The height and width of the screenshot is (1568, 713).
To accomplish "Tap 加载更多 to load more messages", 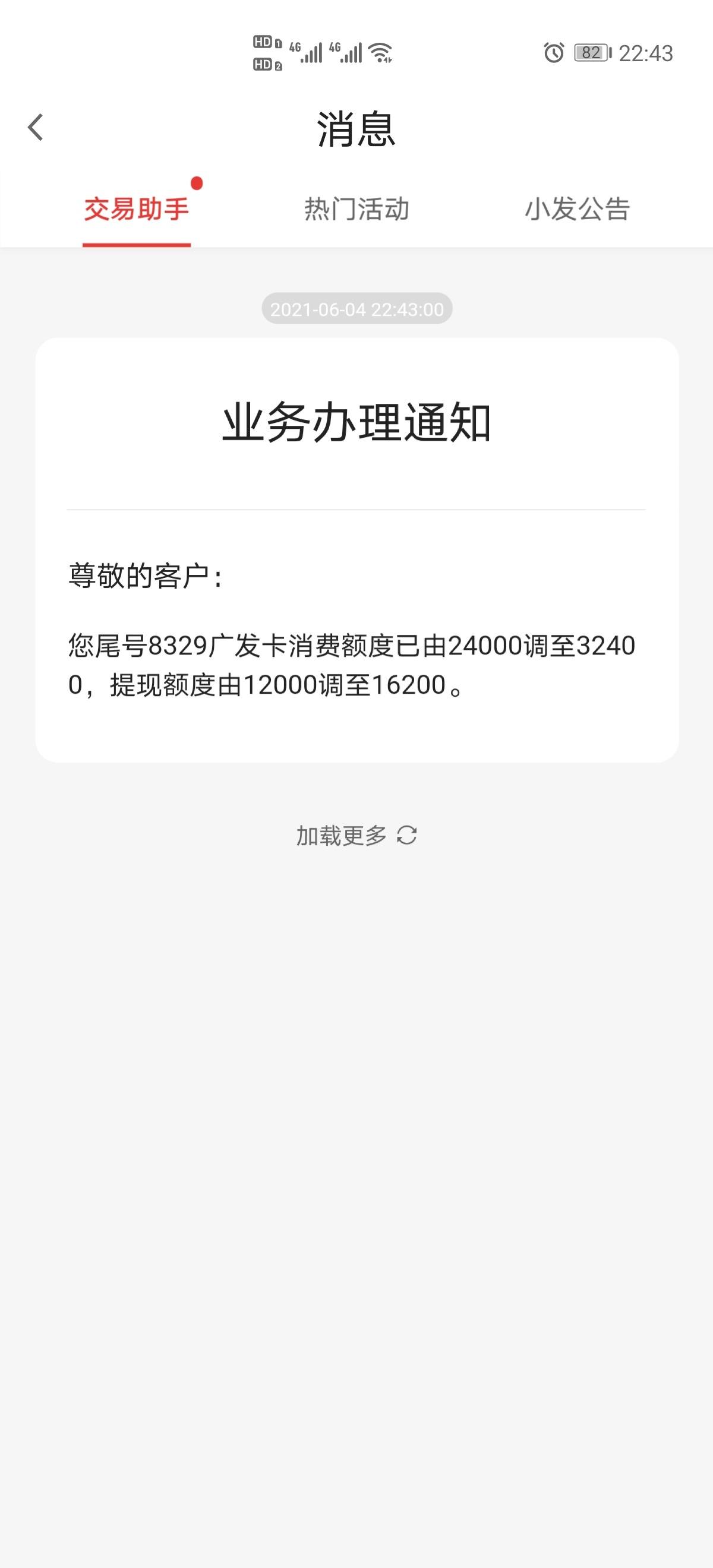I will tap(356, 836).
